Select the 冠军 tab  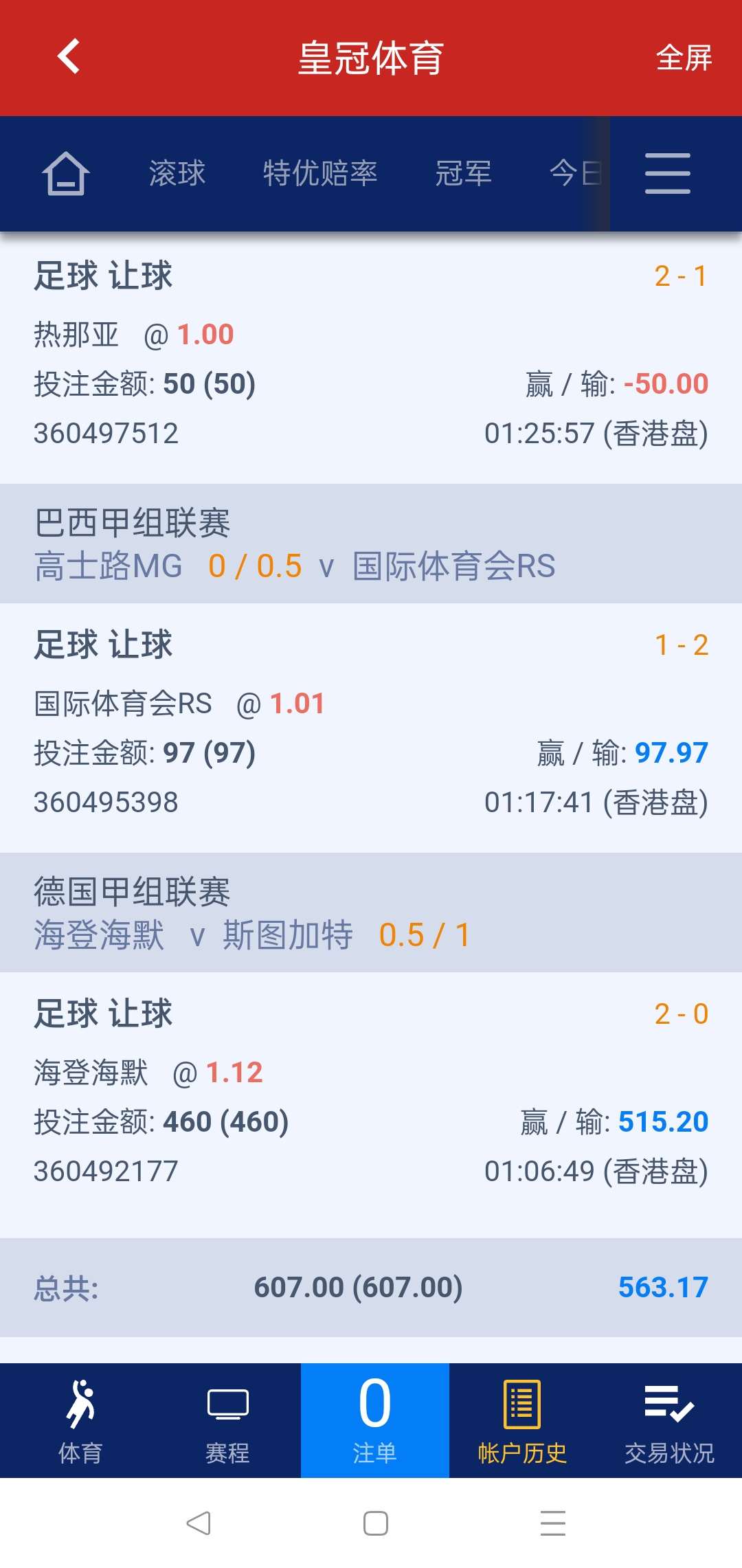click(463, 174)
